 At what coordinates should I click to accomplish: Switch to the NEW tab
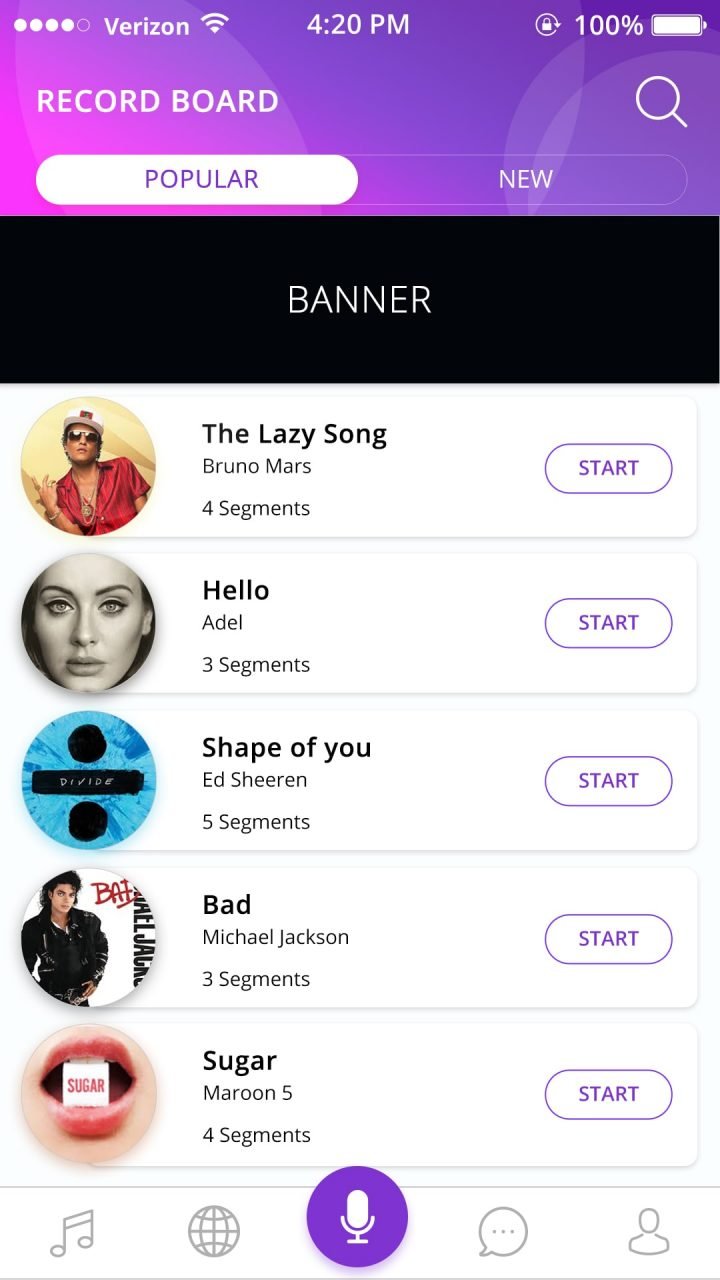(x=525, y=179)
